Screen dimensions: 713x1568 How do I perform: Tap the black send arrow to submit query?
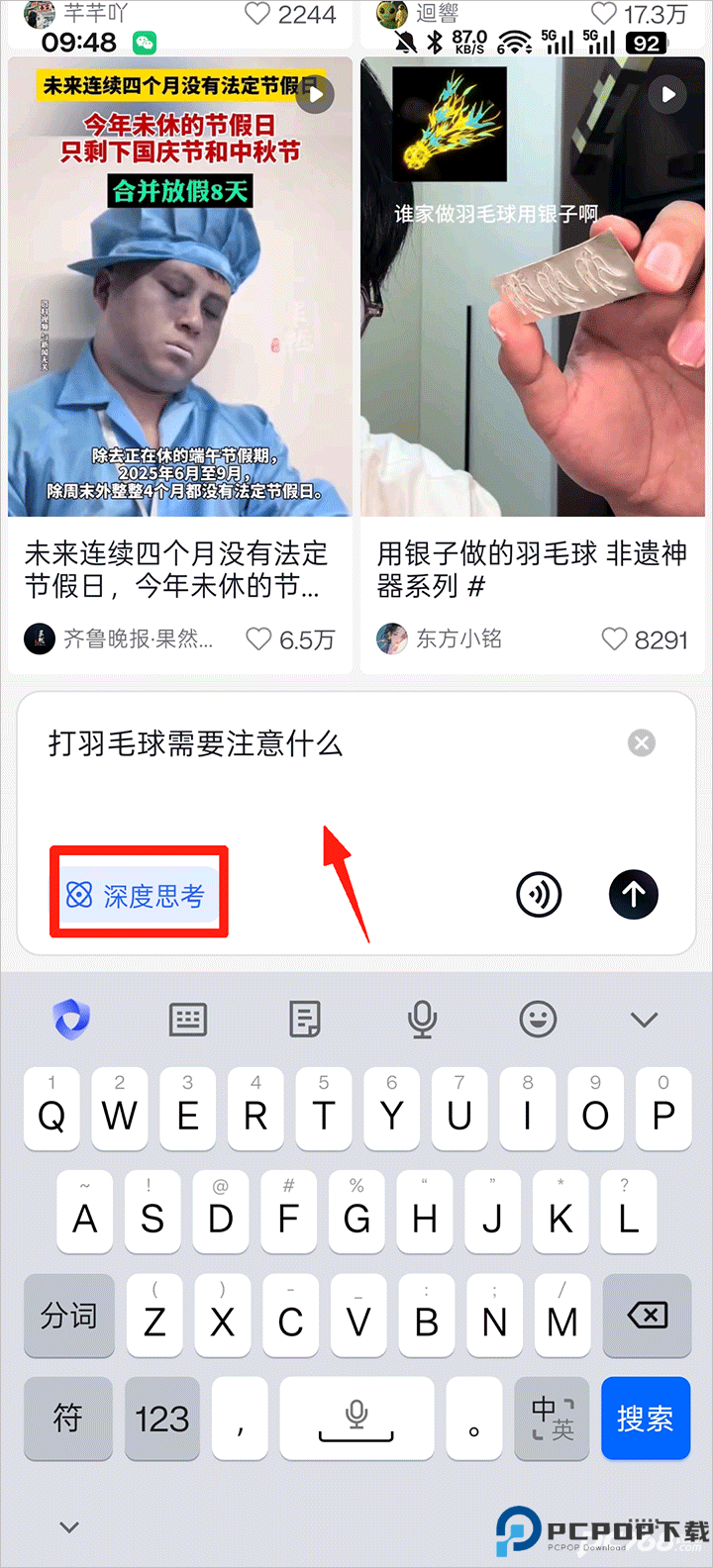(633, 894)
